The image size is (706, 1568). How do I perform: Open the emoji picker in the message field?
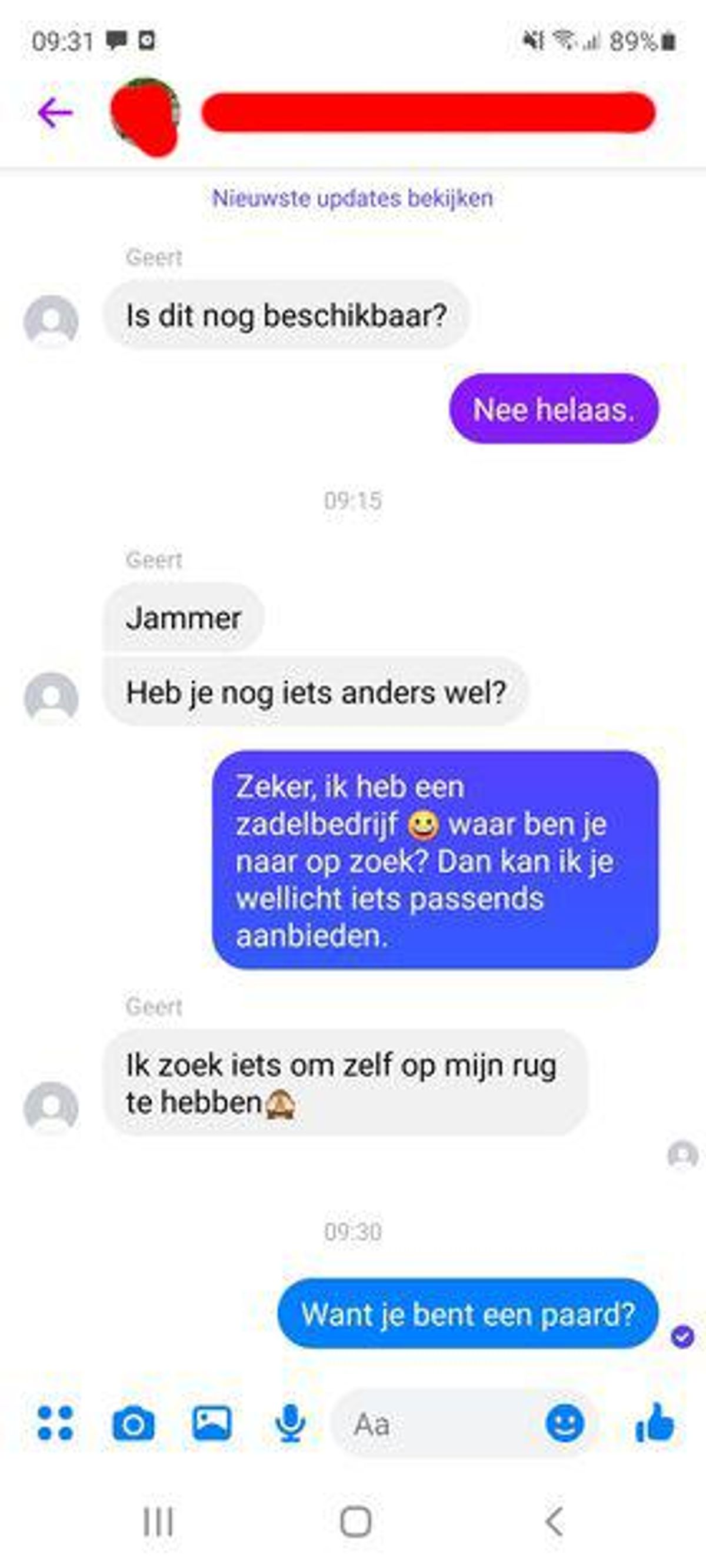coord(564,1423)
